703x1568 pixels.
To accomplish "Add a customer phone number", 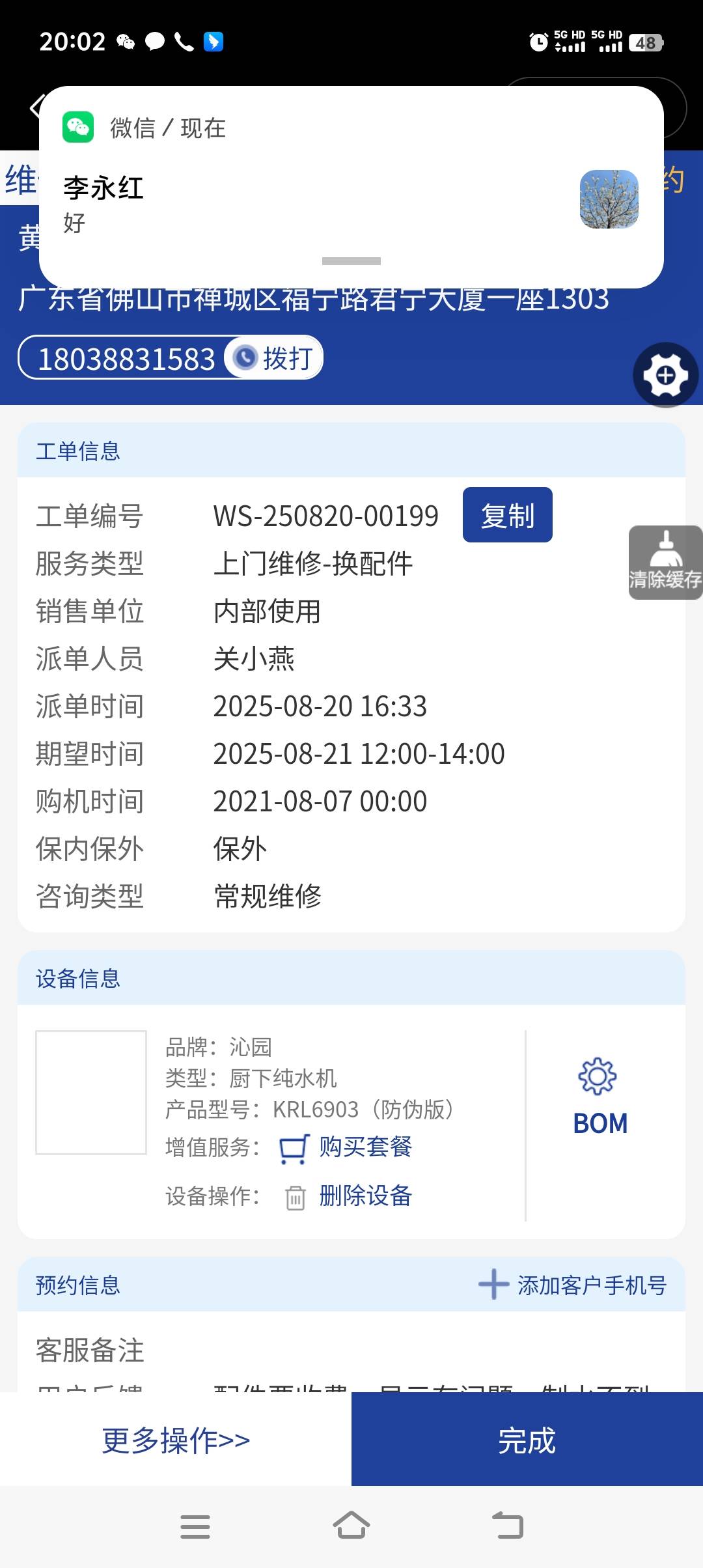I will point(573,1285).
